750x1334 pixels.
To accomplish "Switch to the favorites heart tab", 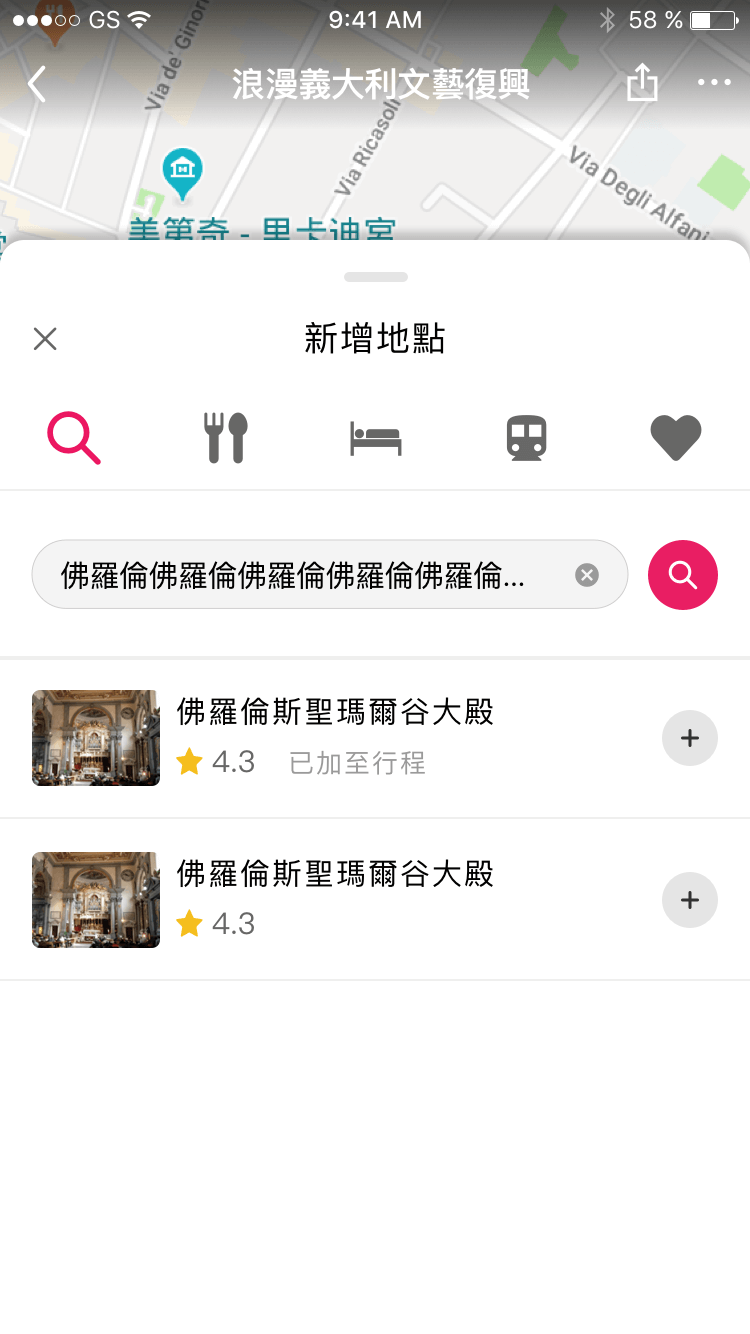I will [676, 438].
